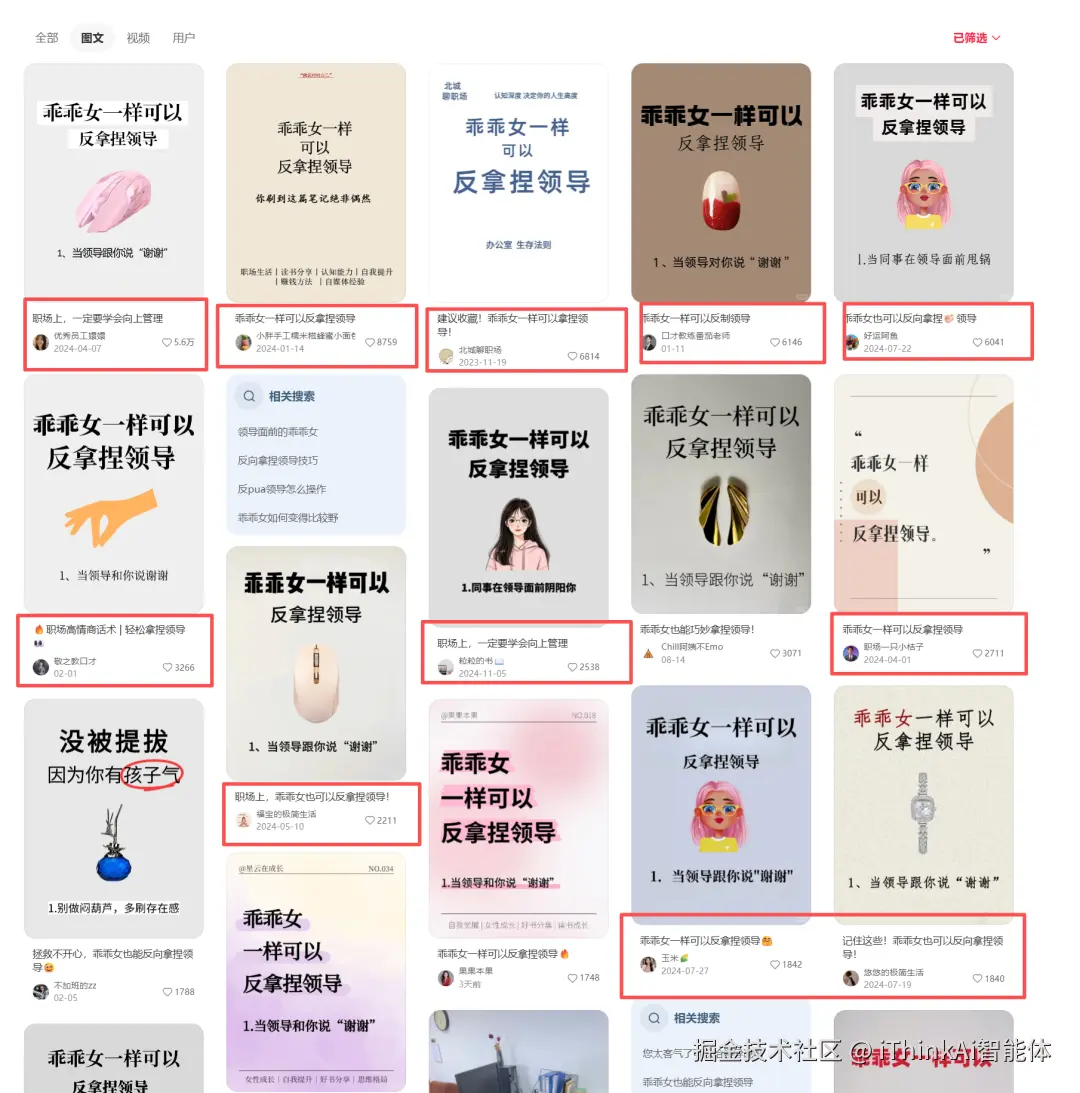Open the post 职场上，一定要学会向上管理 by 优秀员工嬛嬛
The height and width of the screenshot is (1093, 1080).
point(113,183)
